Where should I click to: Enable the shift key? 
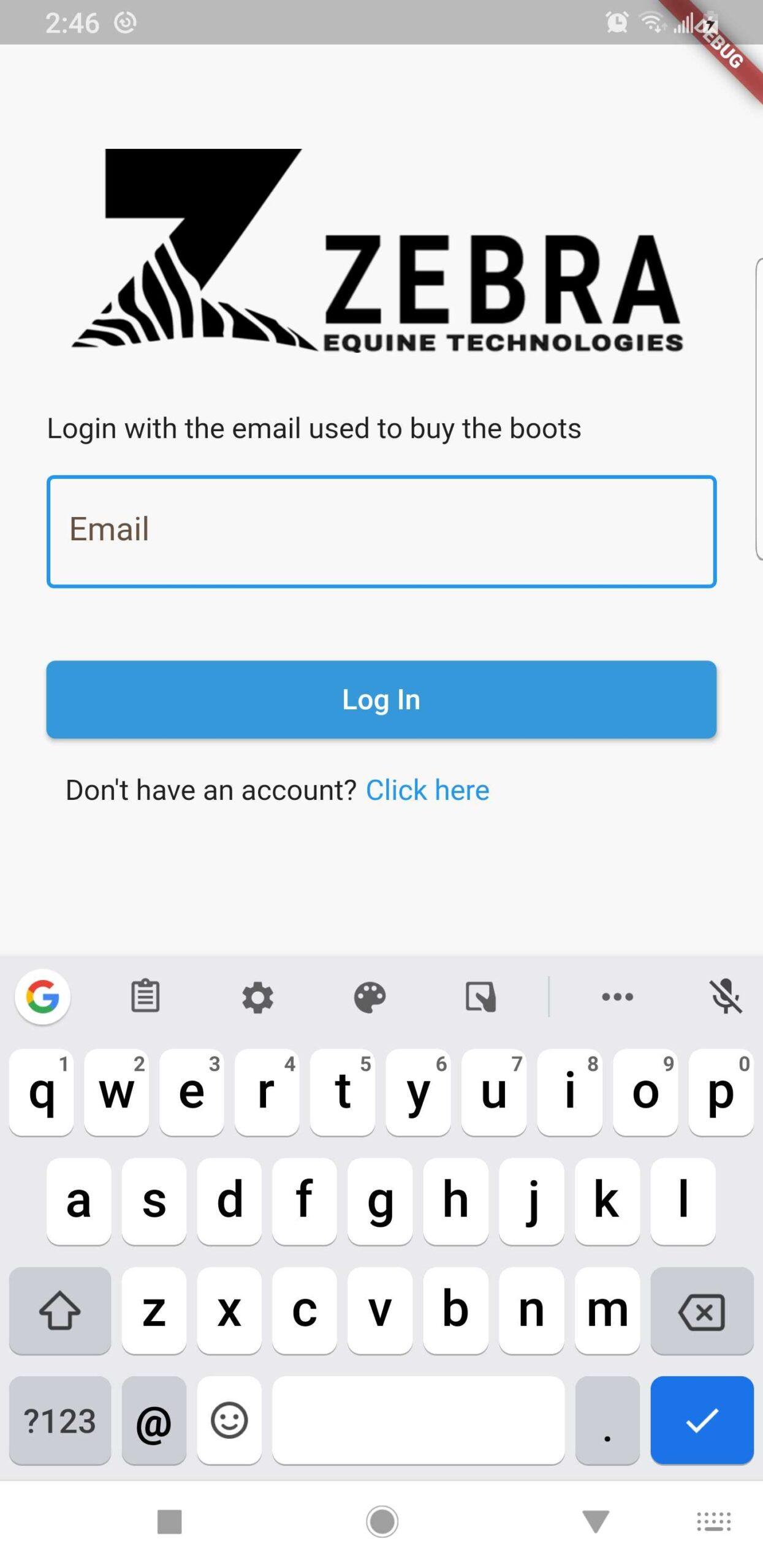[60, 1310]
